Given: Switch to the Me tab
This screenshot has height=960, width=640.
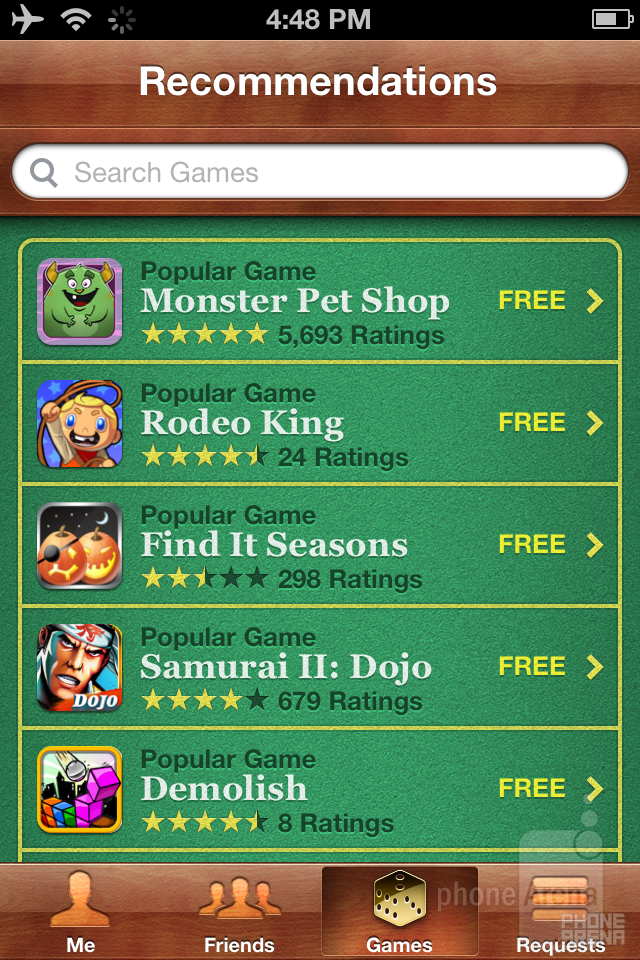Looking at the screenshot, I should pyautogui.click(x=80, y=912).
